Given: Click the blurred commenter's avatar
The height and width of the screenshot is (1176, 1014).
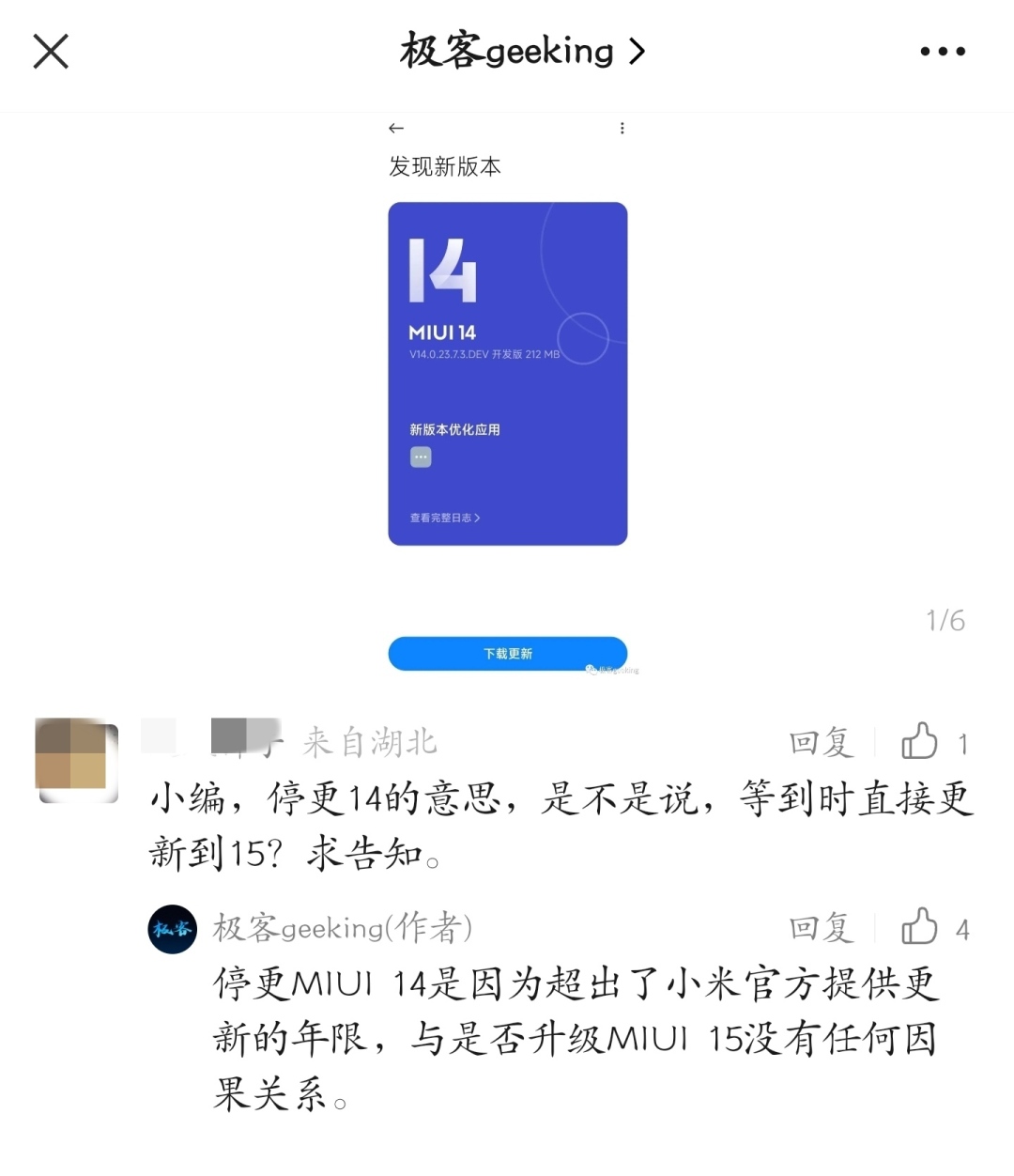Looking at the screenshot, I should tap(77, 759).
